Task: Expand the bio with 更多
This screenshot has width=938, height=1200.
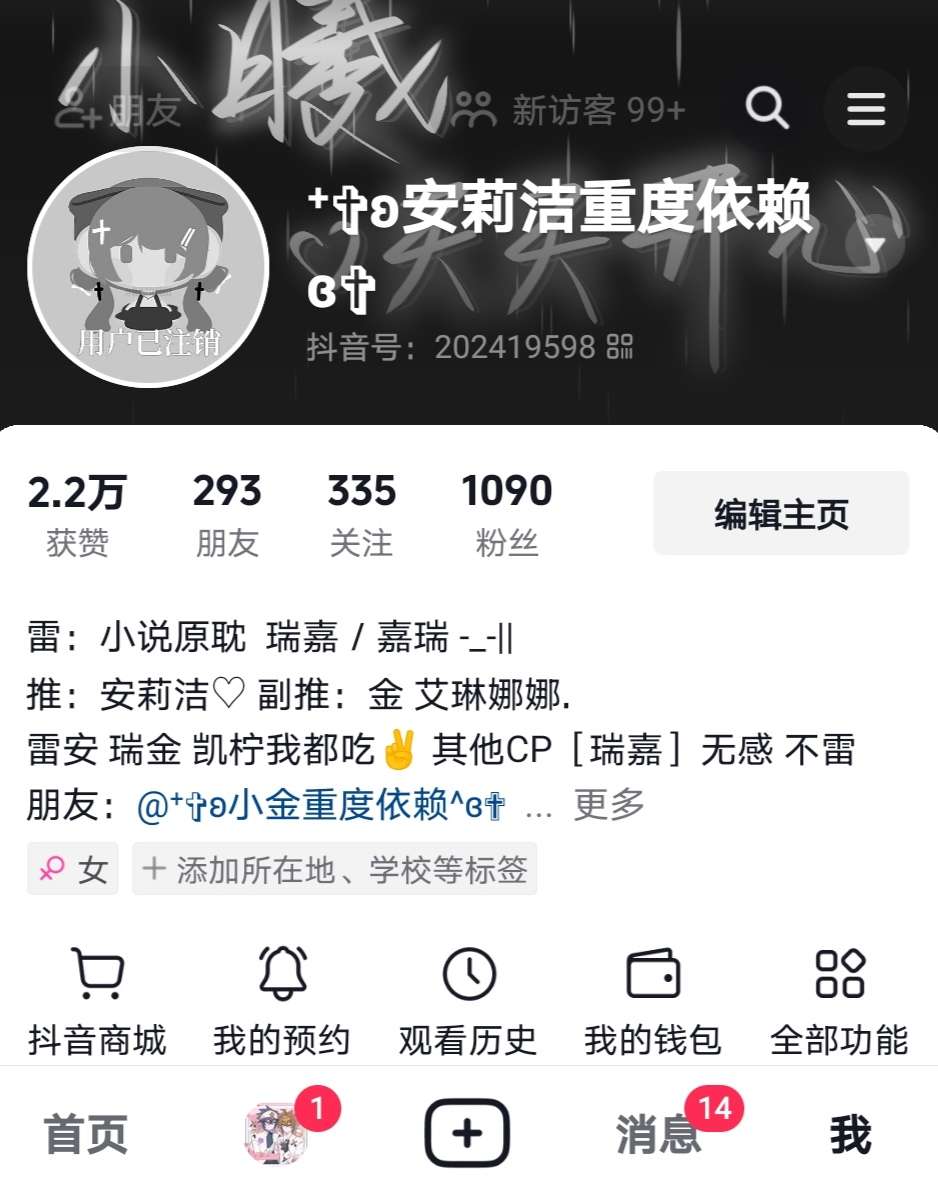Action: [x=608, y=804]
